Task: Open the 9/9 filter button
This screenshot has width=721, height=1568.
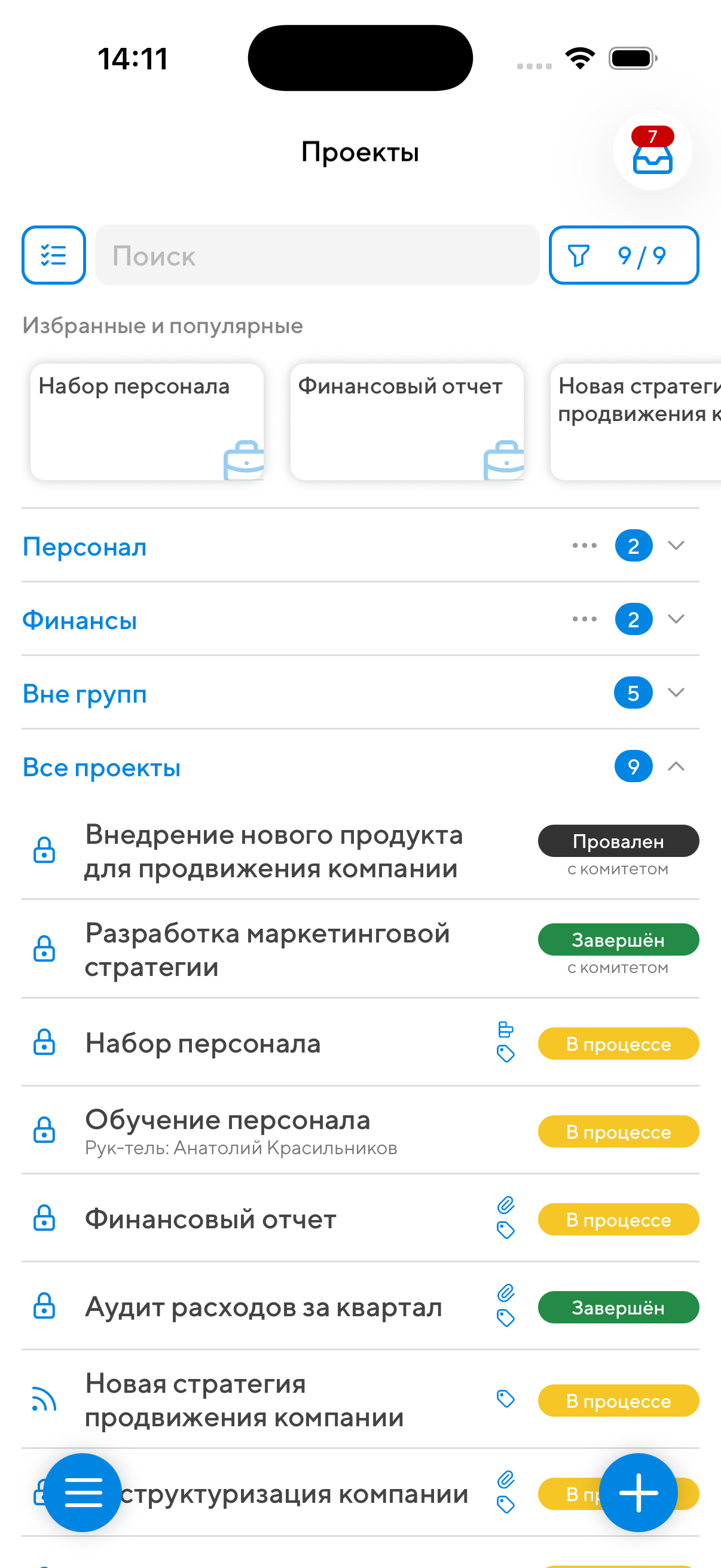Action: point(624,255)
